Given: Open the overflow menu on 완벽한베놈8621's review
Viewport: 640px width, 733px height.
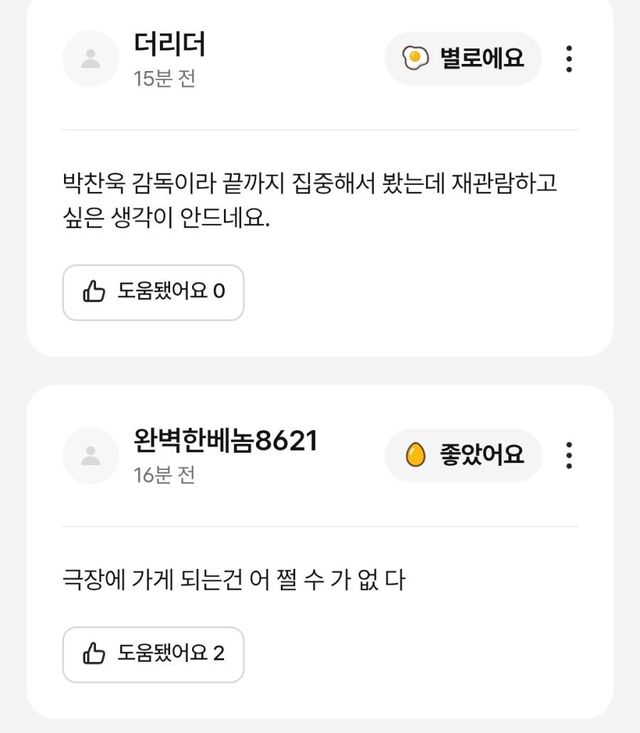Looking at the screenshot, I should tap(568, 456).
